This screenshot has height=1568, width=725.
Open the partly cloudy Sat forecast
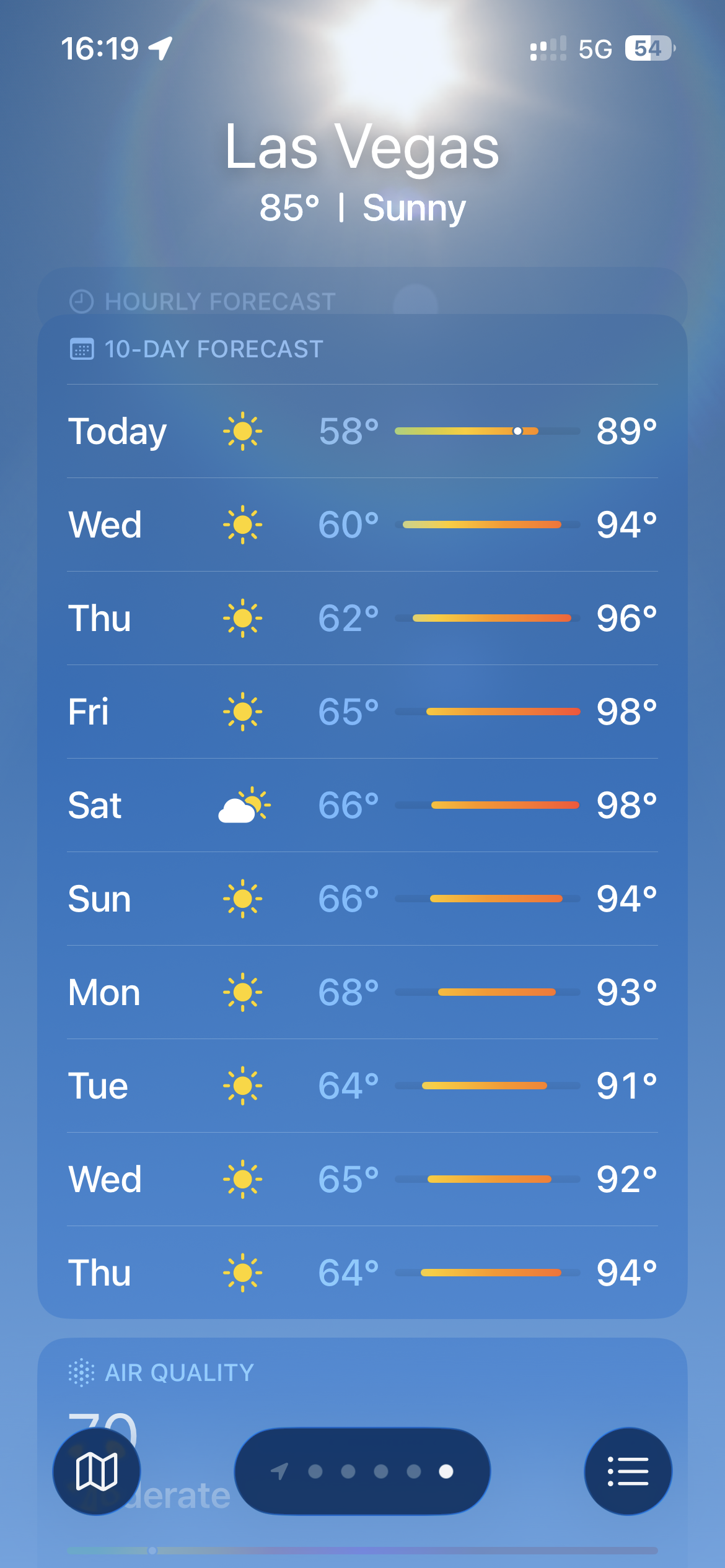tap(362, 805)
